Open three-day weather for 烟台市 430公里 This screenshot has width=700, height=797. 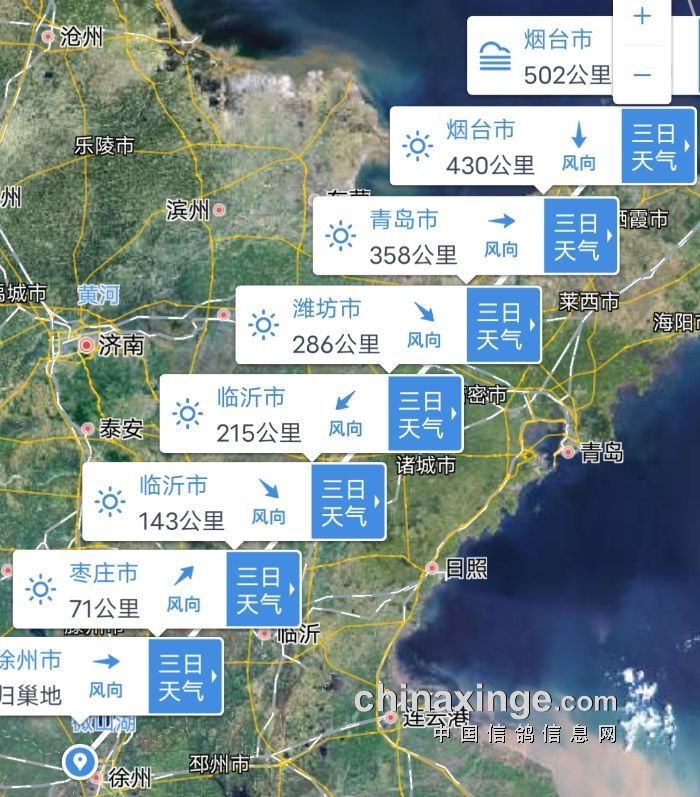click(658, 146)
